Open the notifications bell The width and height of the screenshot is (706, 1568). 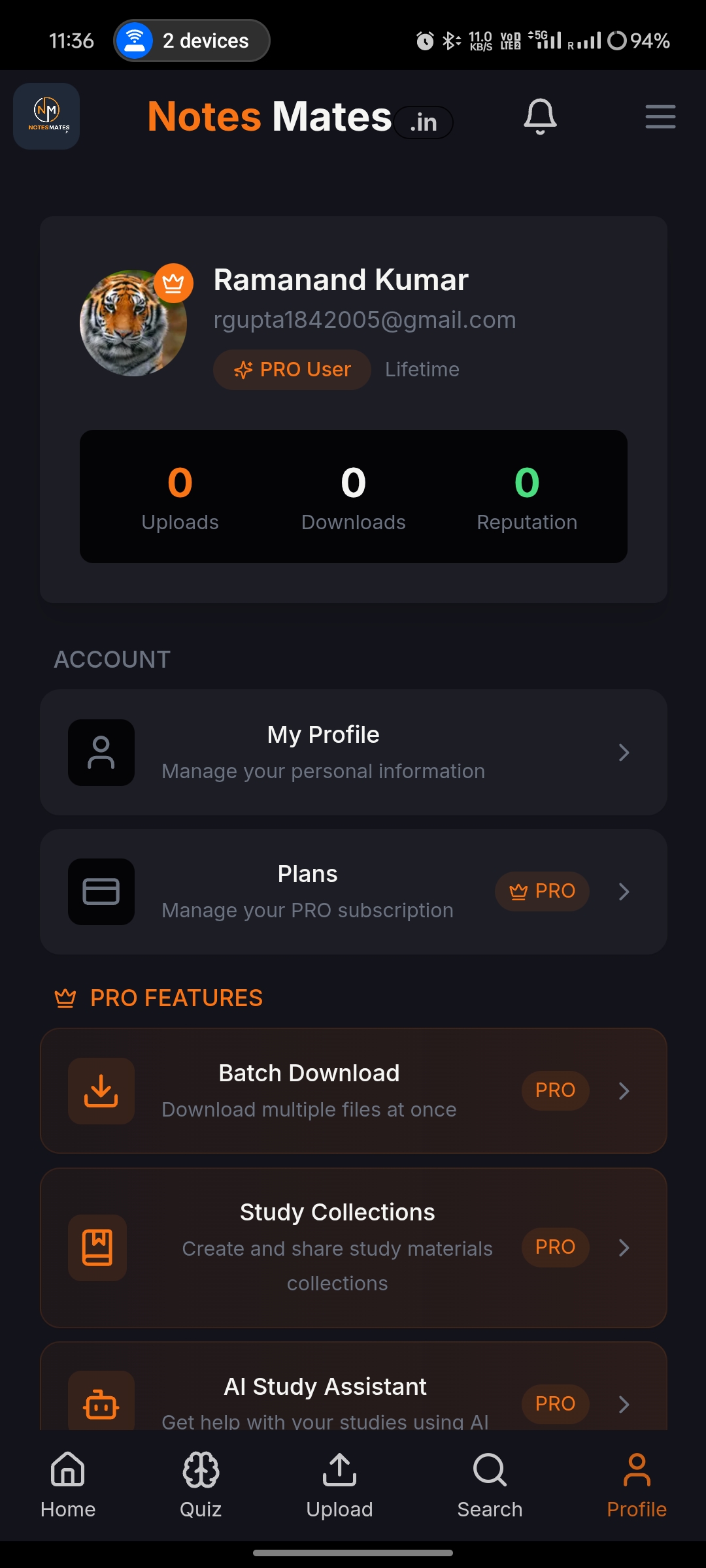[x=540, y=116]
